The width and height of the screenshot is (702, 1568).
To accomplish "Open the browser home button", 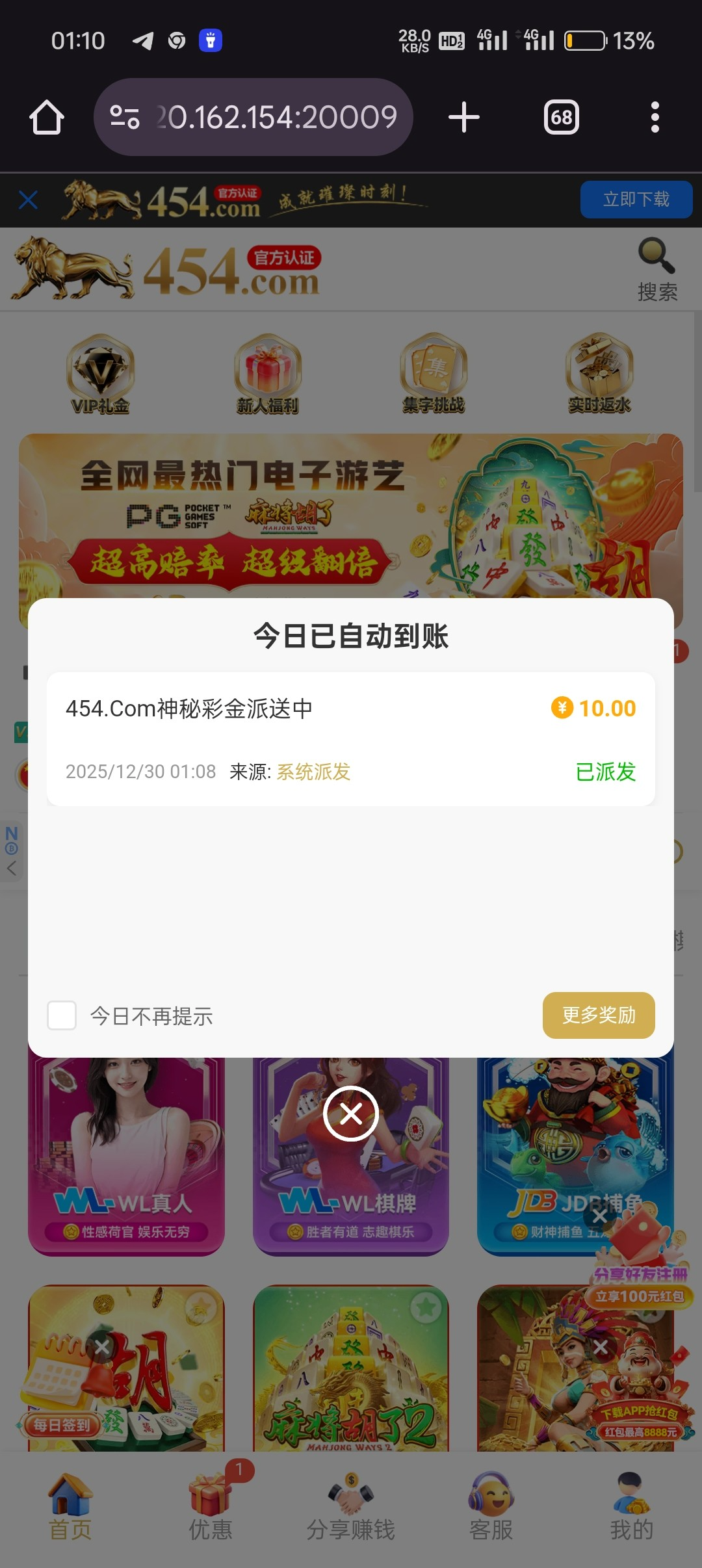I will pyautogui.click(x=47, y=118).
